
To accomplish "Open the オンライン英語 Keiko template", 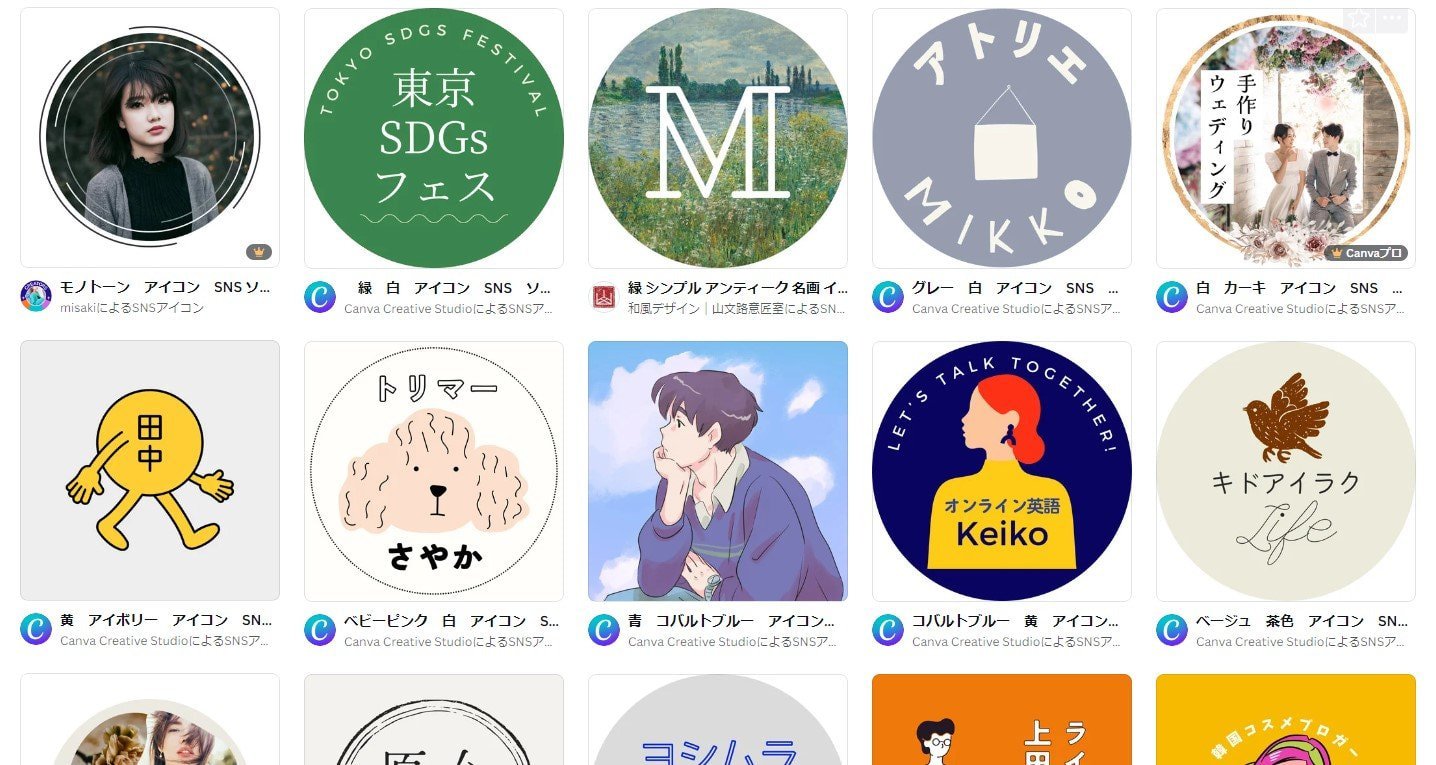I will pyautogui.click(x=1001, y=470).
